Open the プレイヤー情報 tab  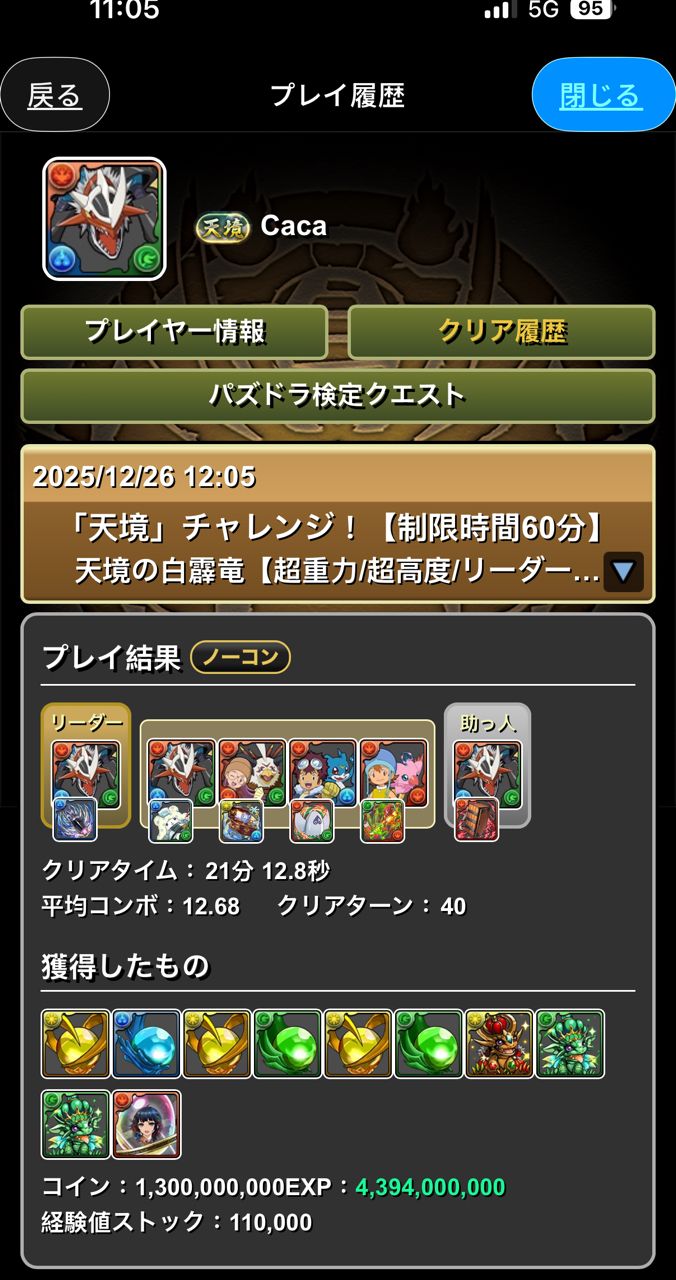coord(174,332)
